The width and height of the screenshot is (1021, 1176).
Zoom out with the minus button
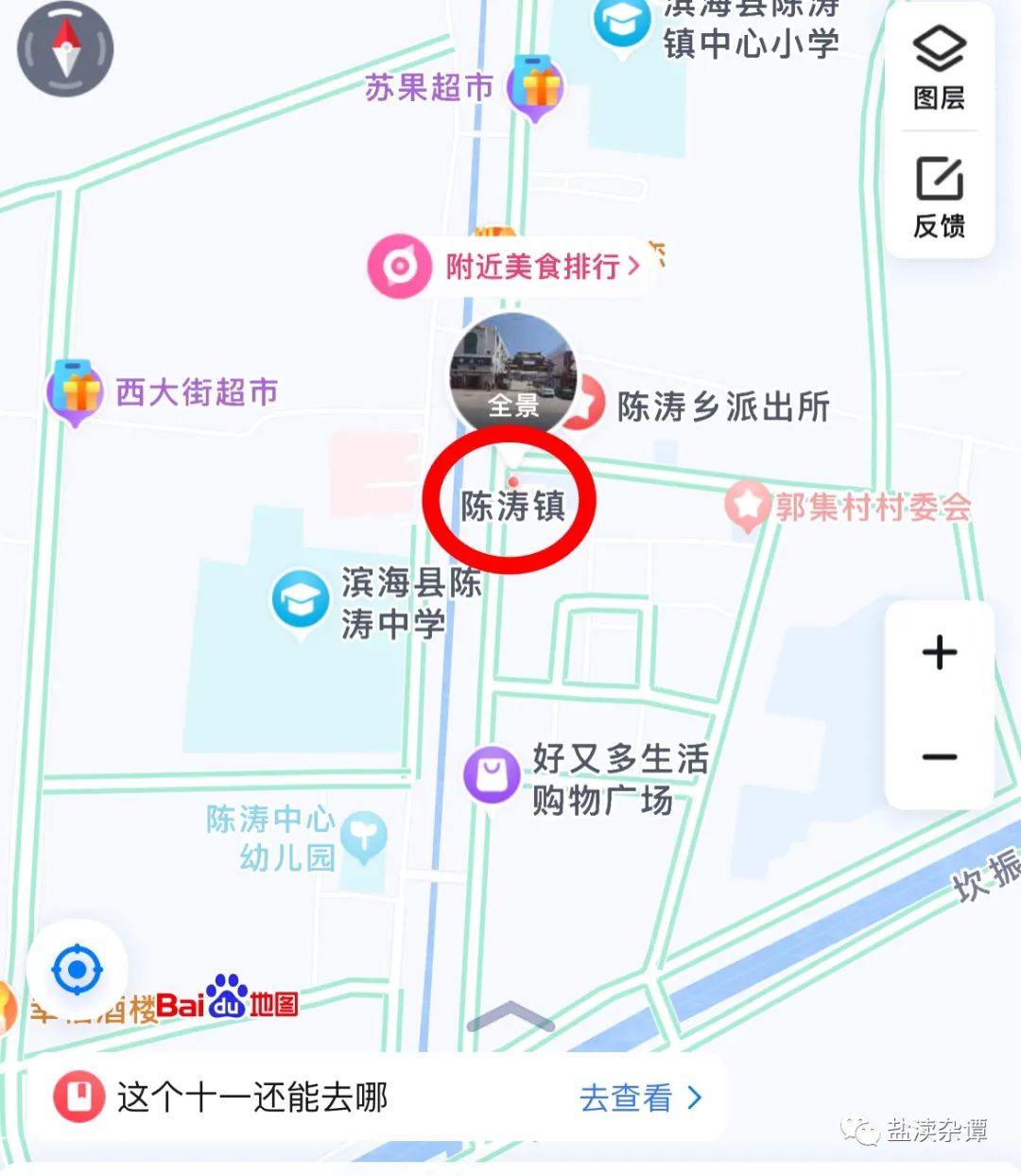939,757
